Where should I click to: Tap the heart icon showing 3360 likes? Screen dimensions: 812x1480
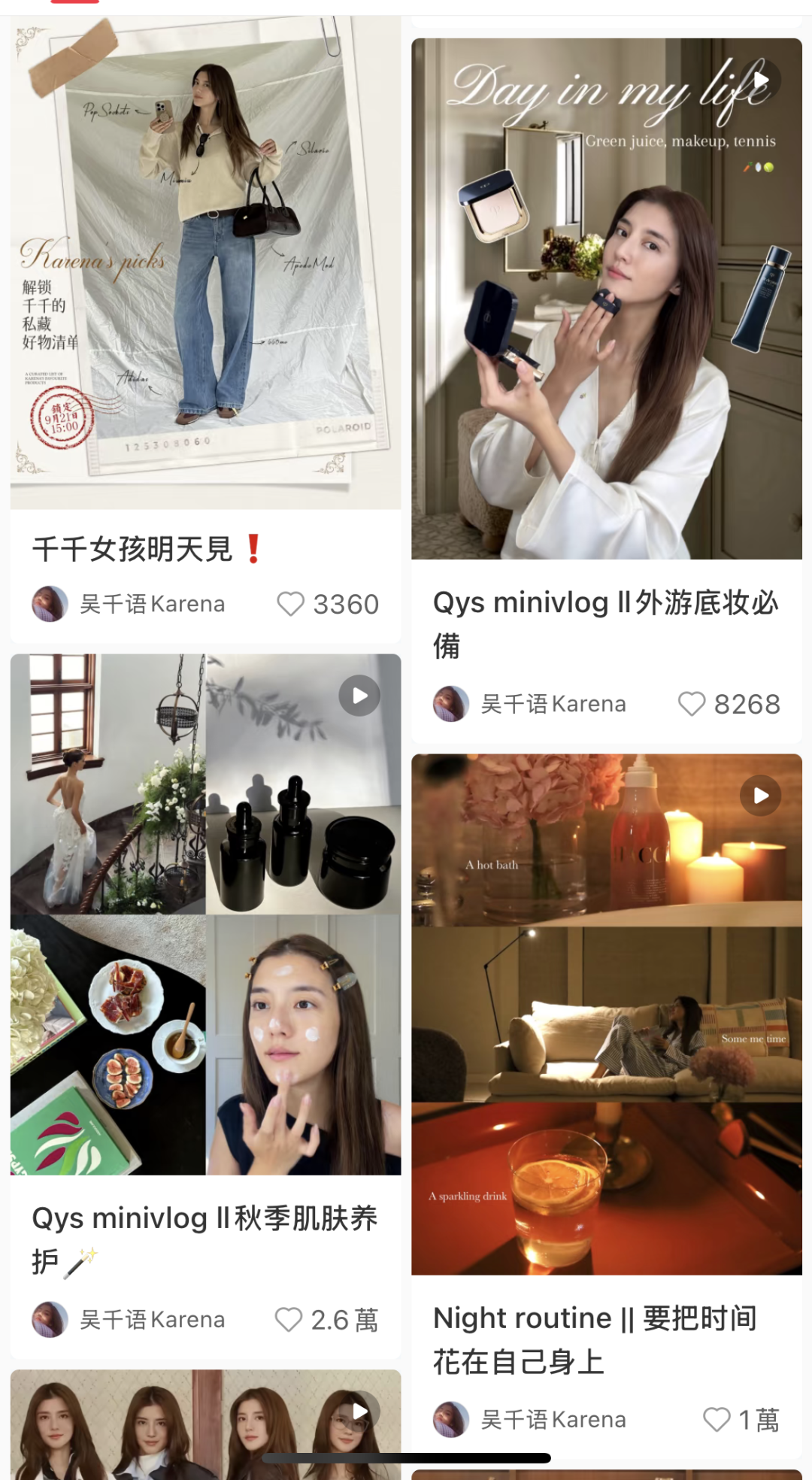point(290,604)
